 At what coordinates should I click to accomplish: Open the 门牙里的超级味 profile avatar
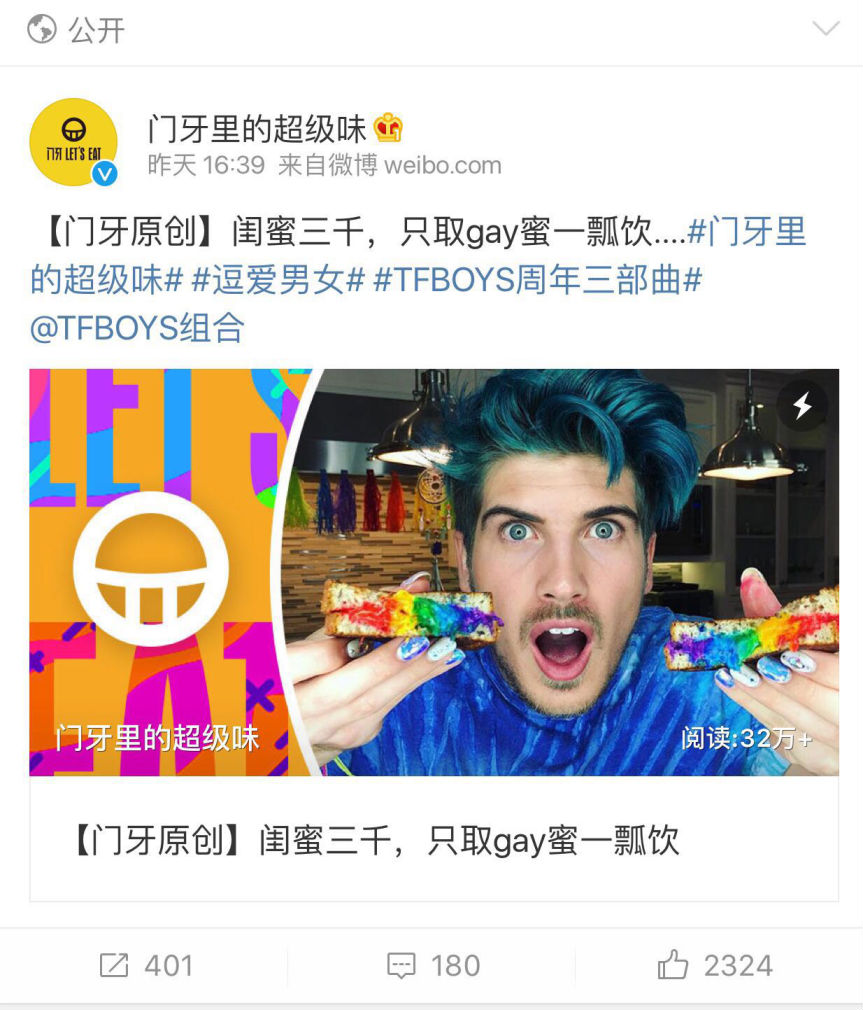coord(74,142)
